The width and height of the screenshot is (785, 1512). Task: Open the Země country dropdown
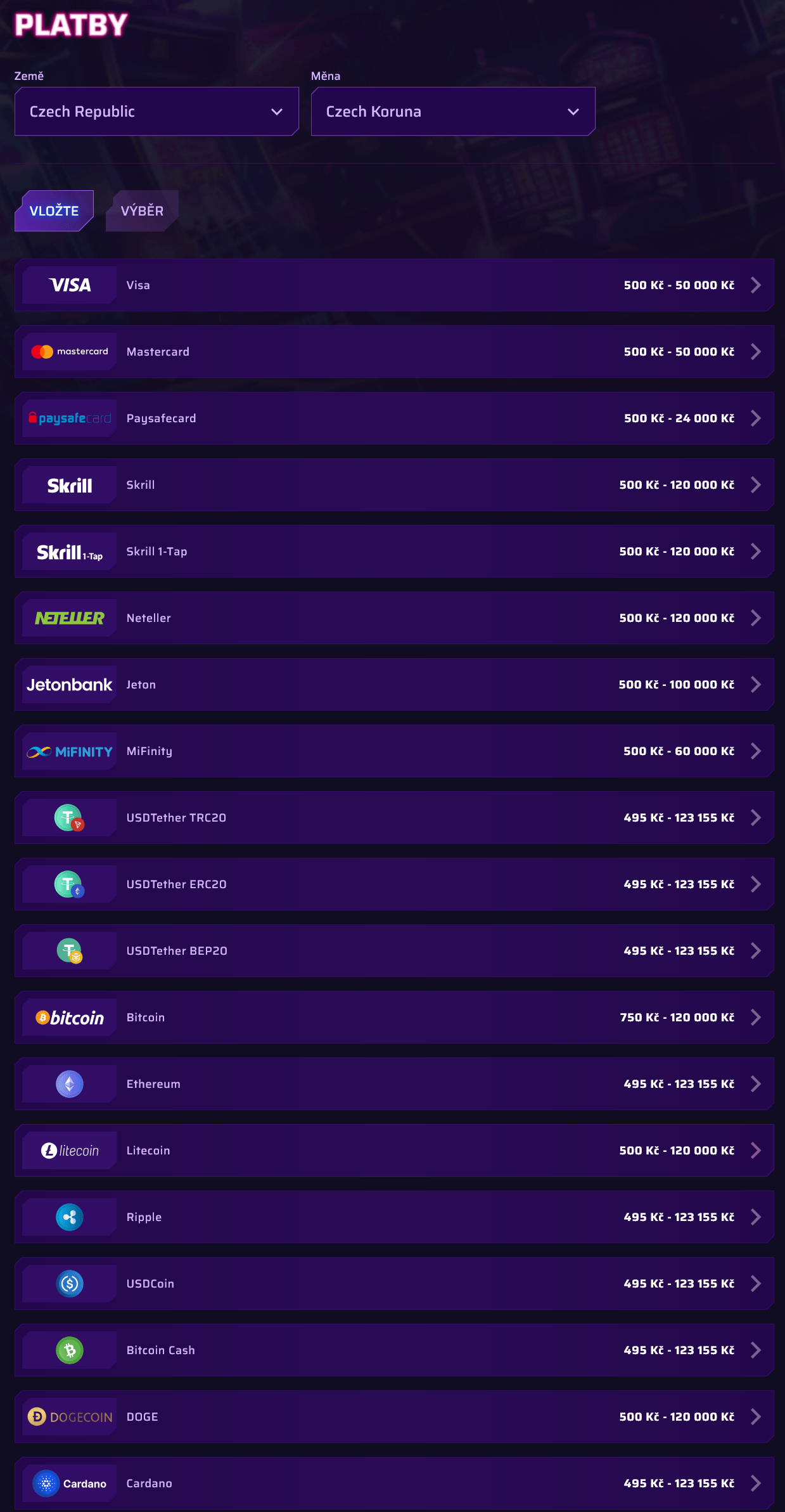click(x=156, y=112)
